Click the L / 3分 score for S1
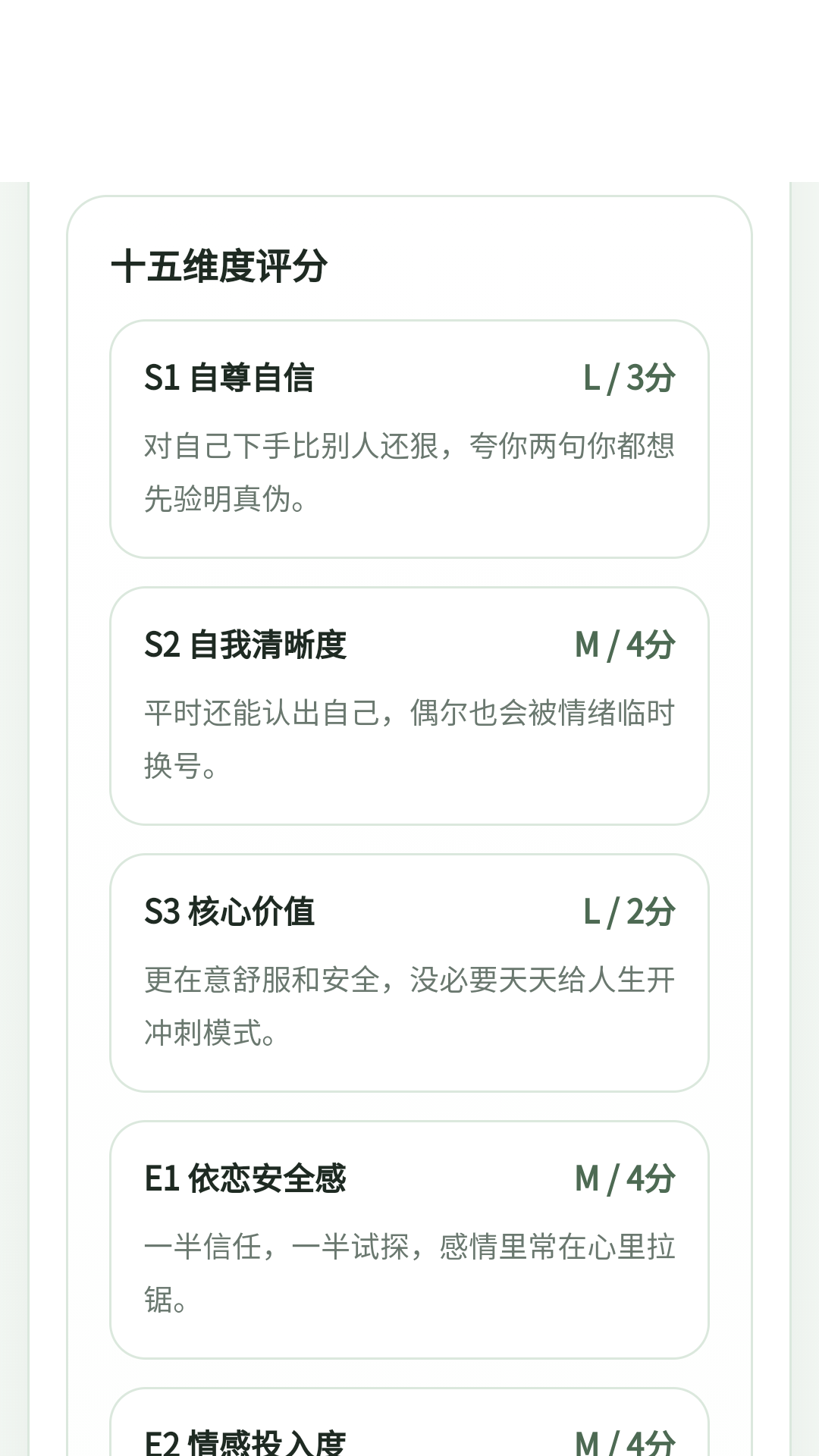 pos(627,377)
